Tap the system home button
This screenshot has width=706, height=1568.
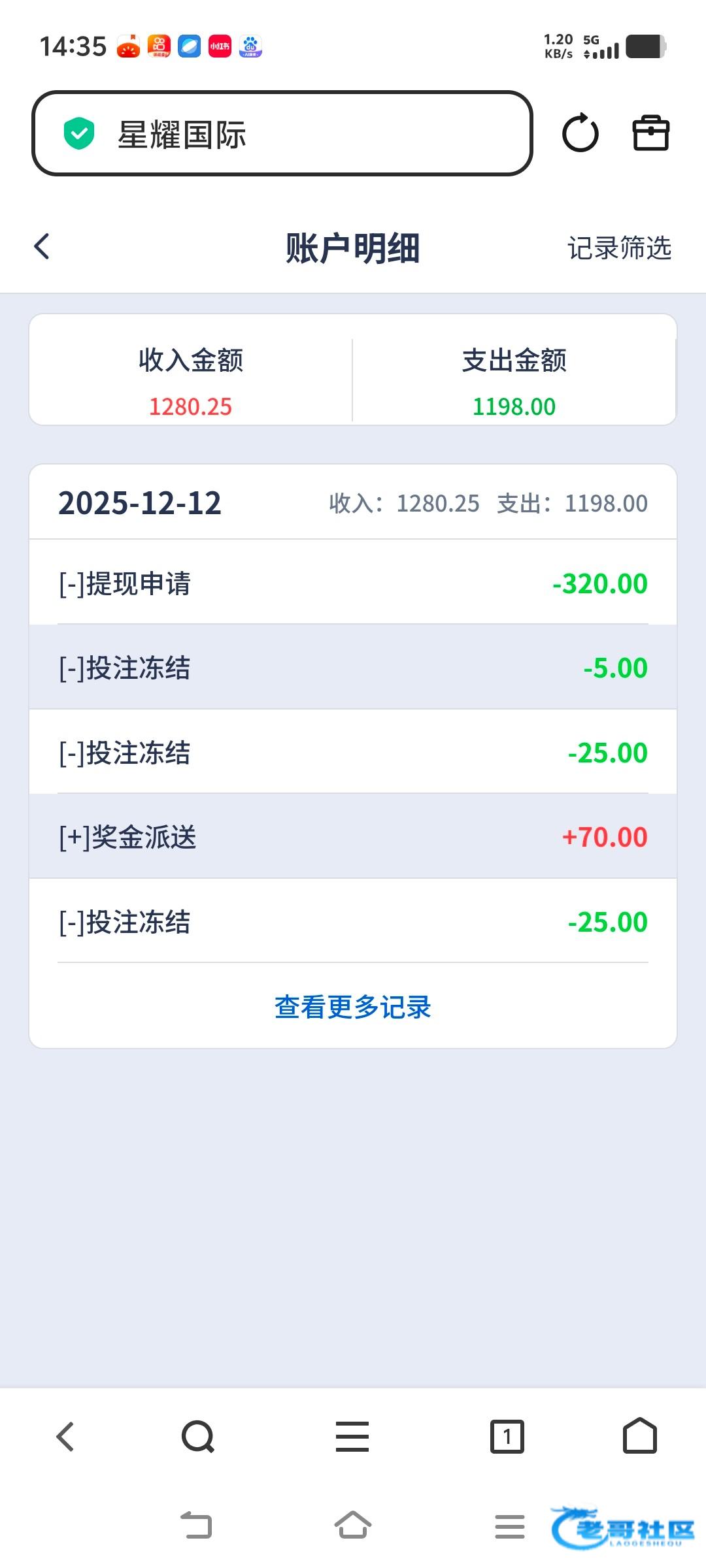point(353,1526)
